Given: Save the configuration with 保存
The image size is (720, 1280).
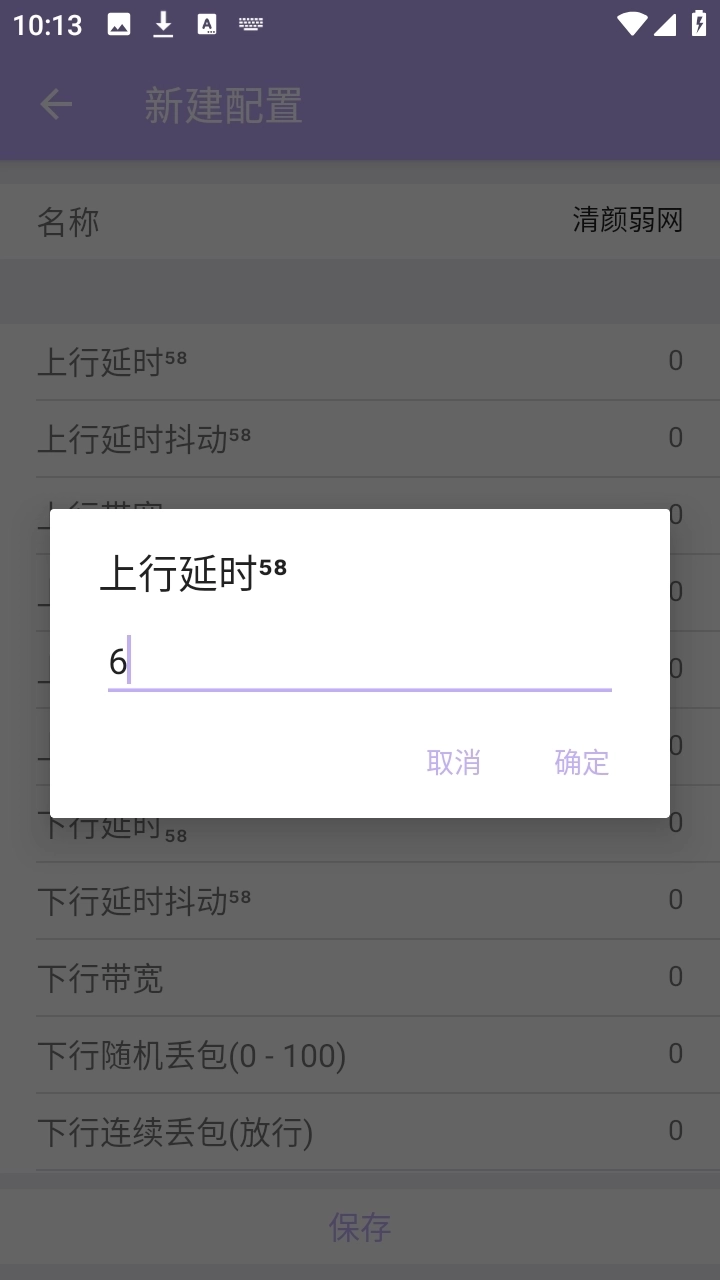Looking at the screenshot, I should pyautogui.click(x=360, y=1228).
